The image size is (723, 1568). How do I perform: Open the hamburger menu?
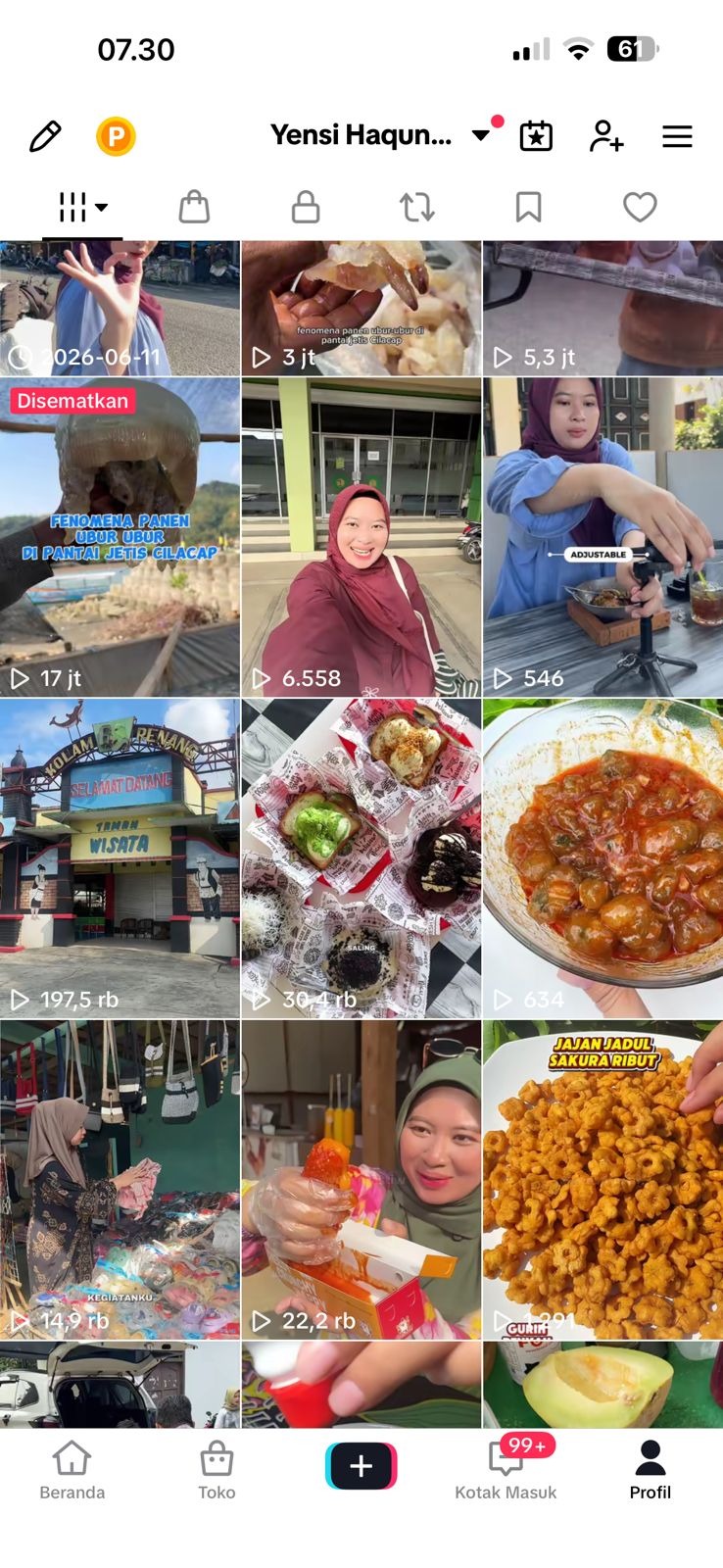pos(677,136)
